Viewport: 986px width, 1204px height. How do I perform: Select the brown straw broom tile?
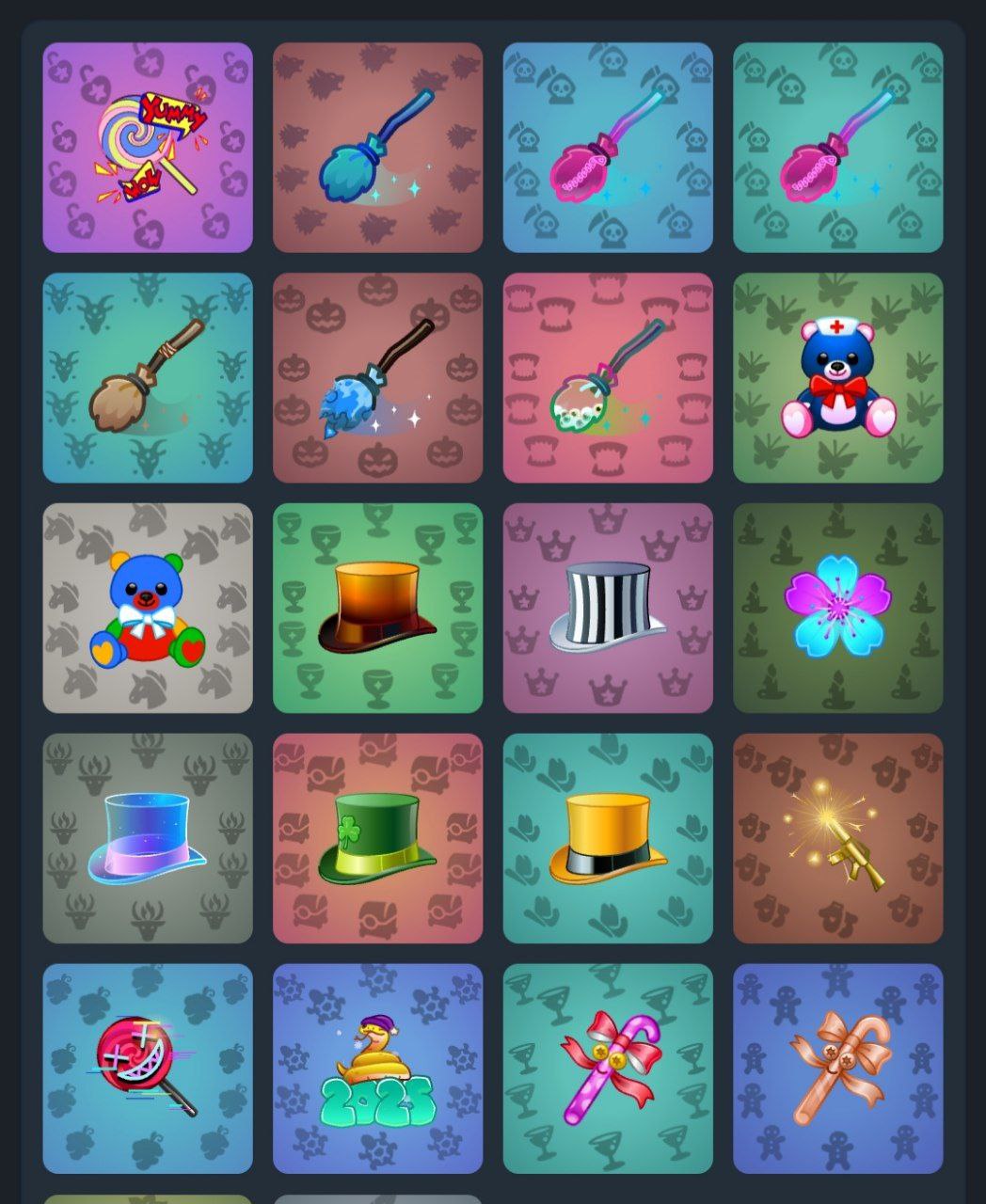click(x=148, y=378)
